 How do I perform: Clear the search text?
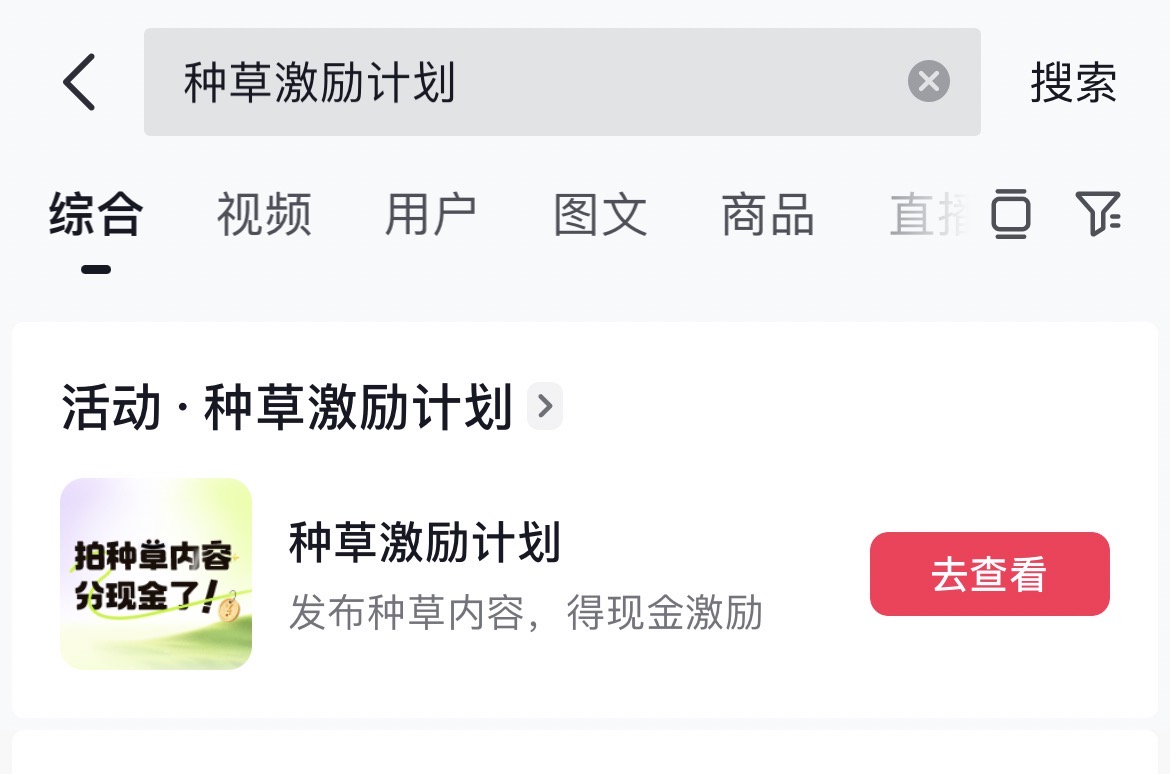coord(928,82)
